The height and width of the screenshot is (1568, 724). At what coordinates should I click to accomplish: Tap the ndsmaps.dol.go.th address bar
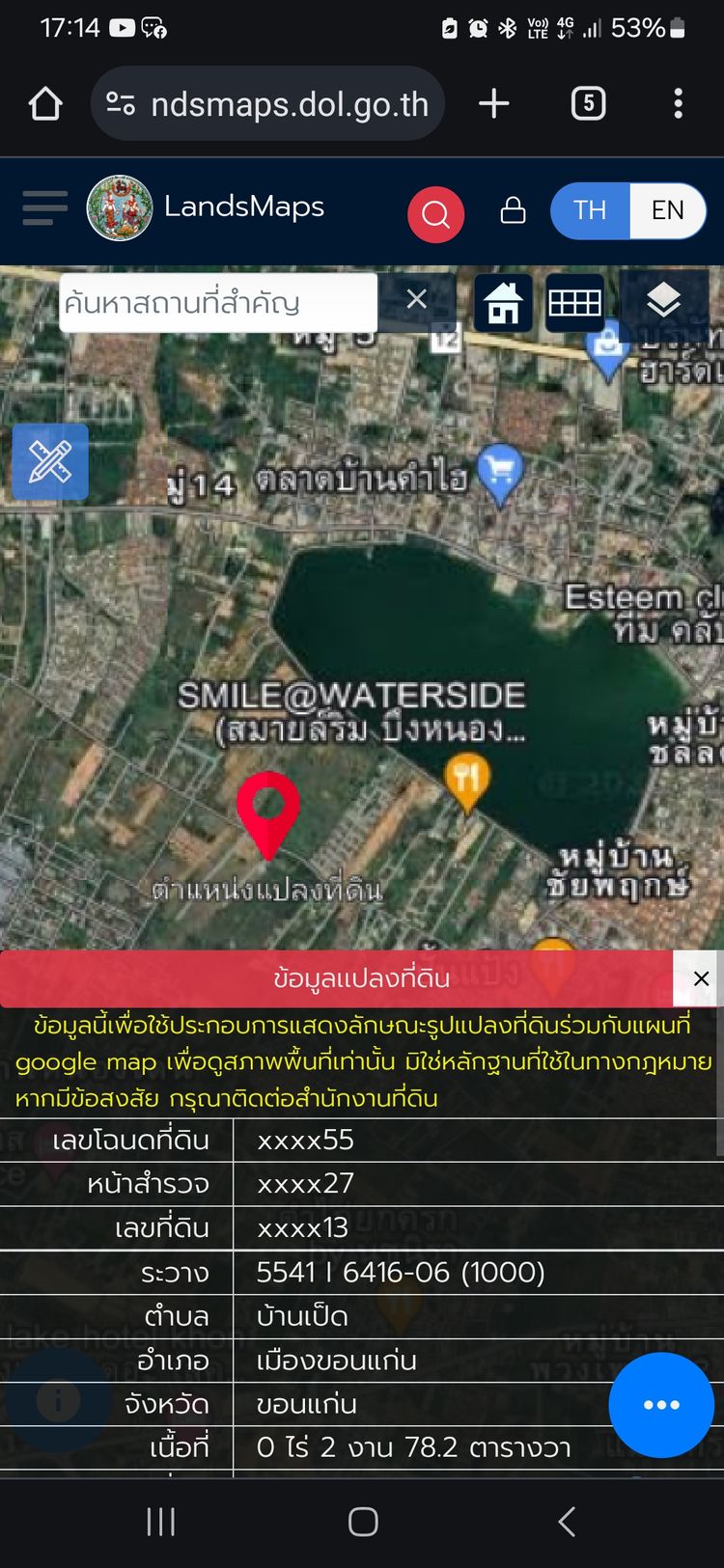pos(268,104)
